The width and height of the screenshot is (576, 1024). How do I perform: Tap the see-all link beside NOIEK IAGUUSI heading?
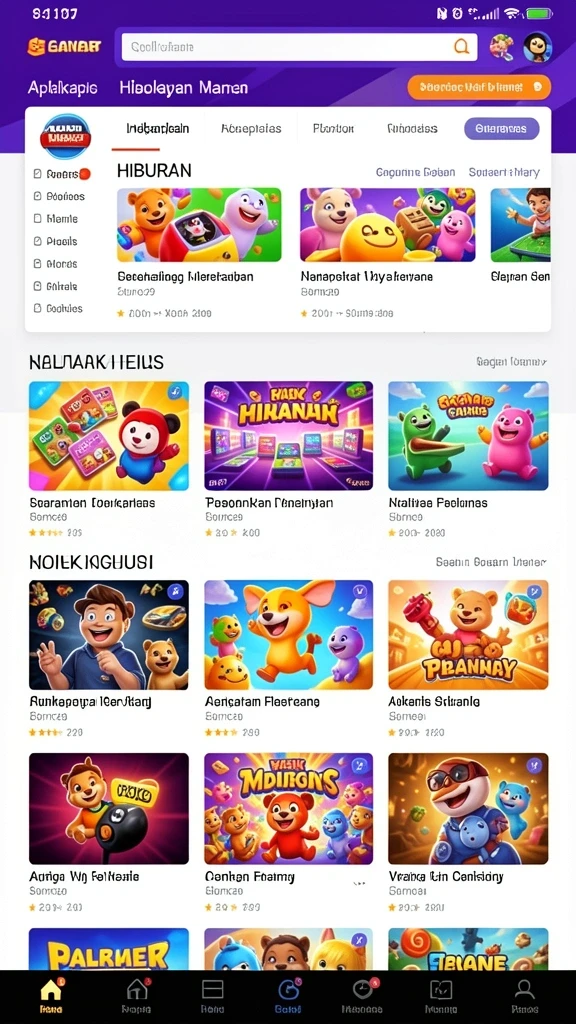(491, 562)
